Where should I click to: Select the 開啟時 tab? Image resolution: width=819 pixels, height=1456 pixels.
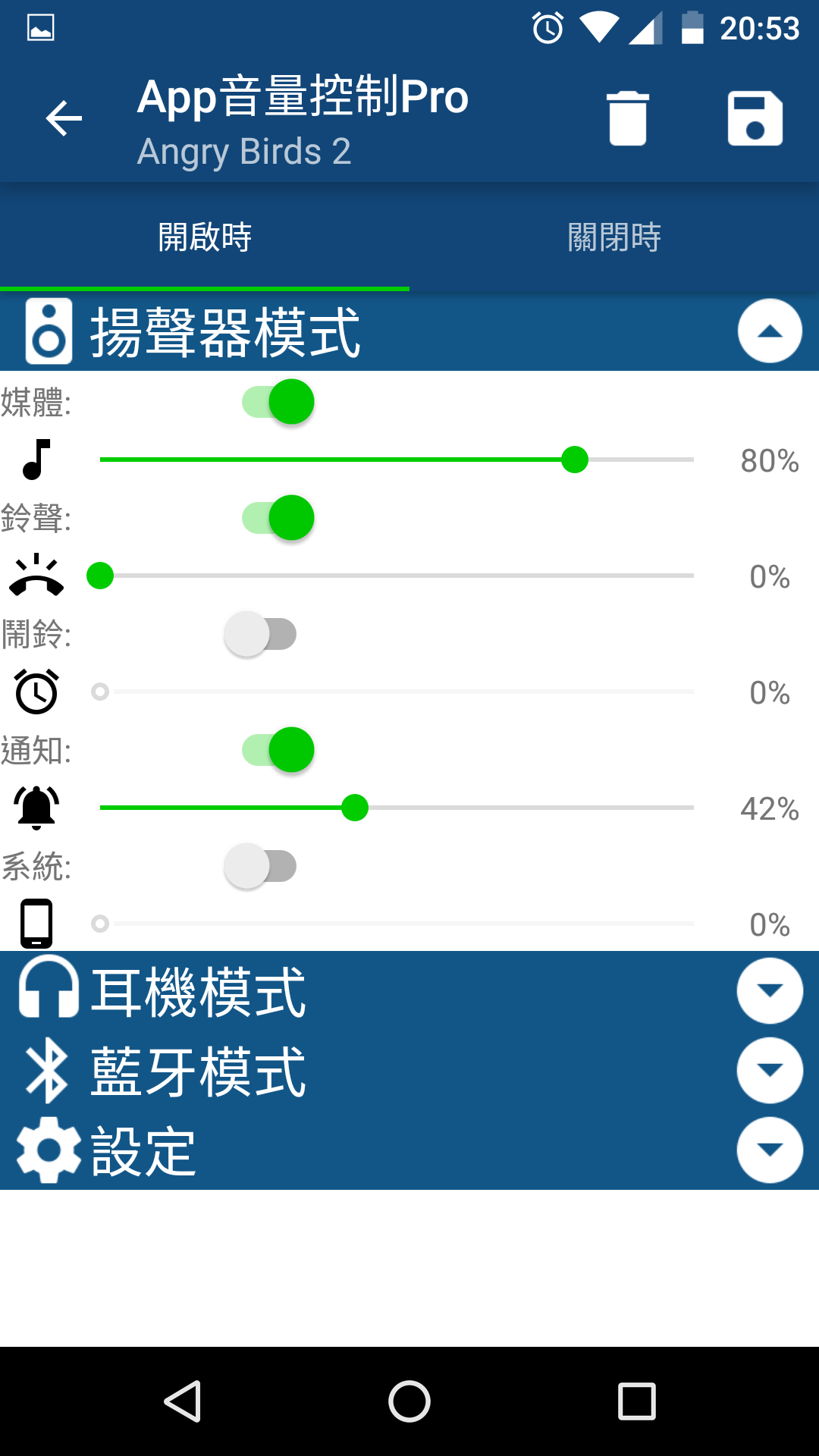coord(205,237)
